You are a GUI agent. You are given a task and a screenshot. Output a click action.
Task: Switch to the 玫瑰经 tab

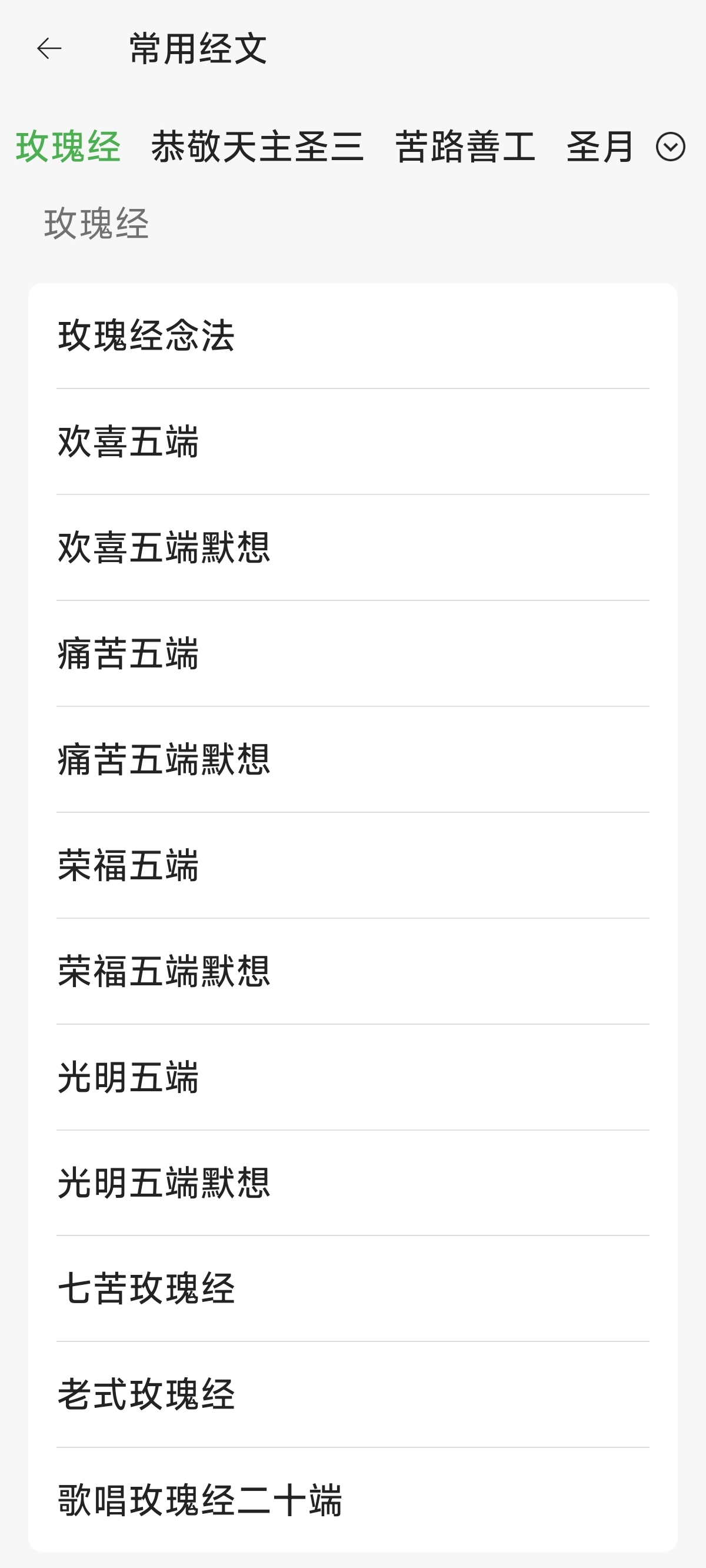click(x=68, y=147)
